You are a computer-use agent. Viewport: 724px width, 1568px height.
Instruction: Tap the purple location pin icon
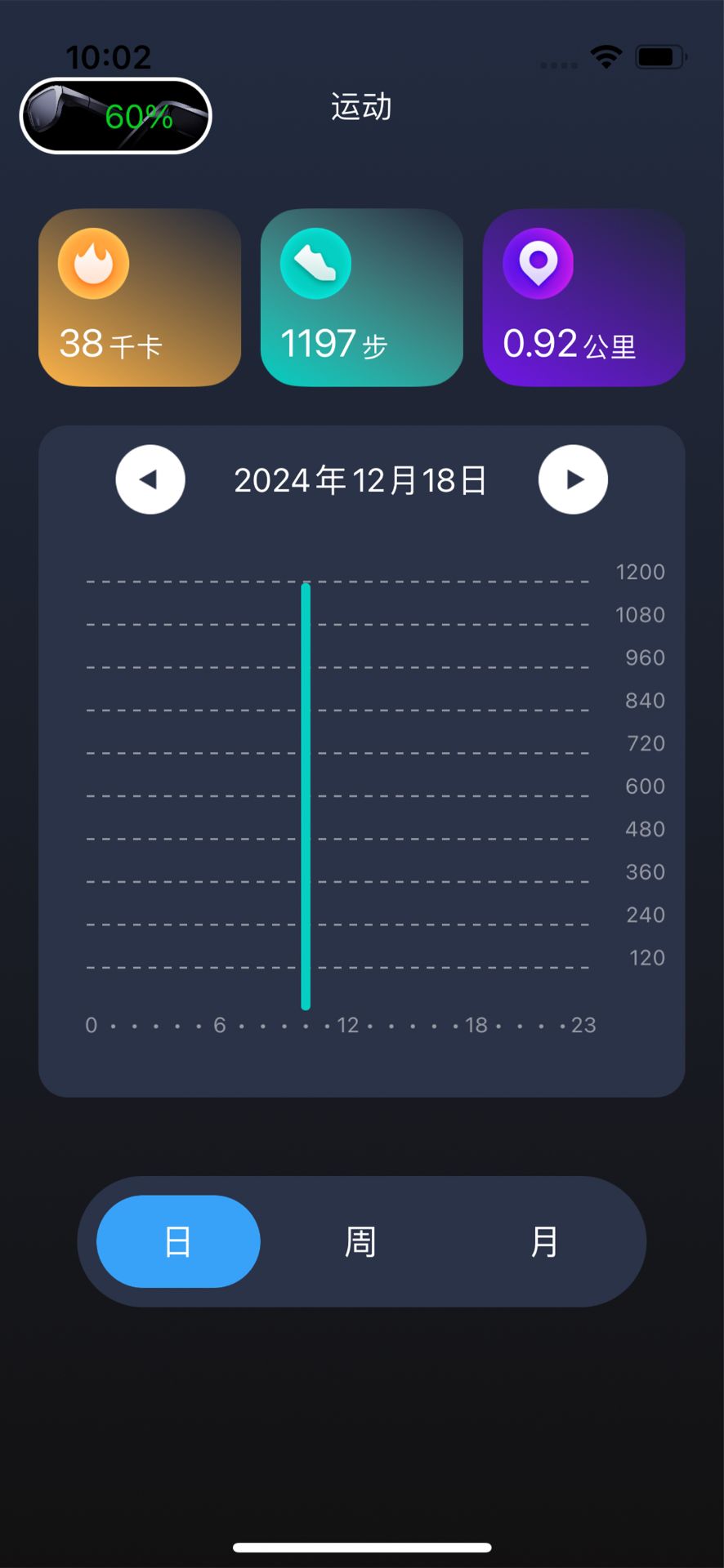[538, 263]
